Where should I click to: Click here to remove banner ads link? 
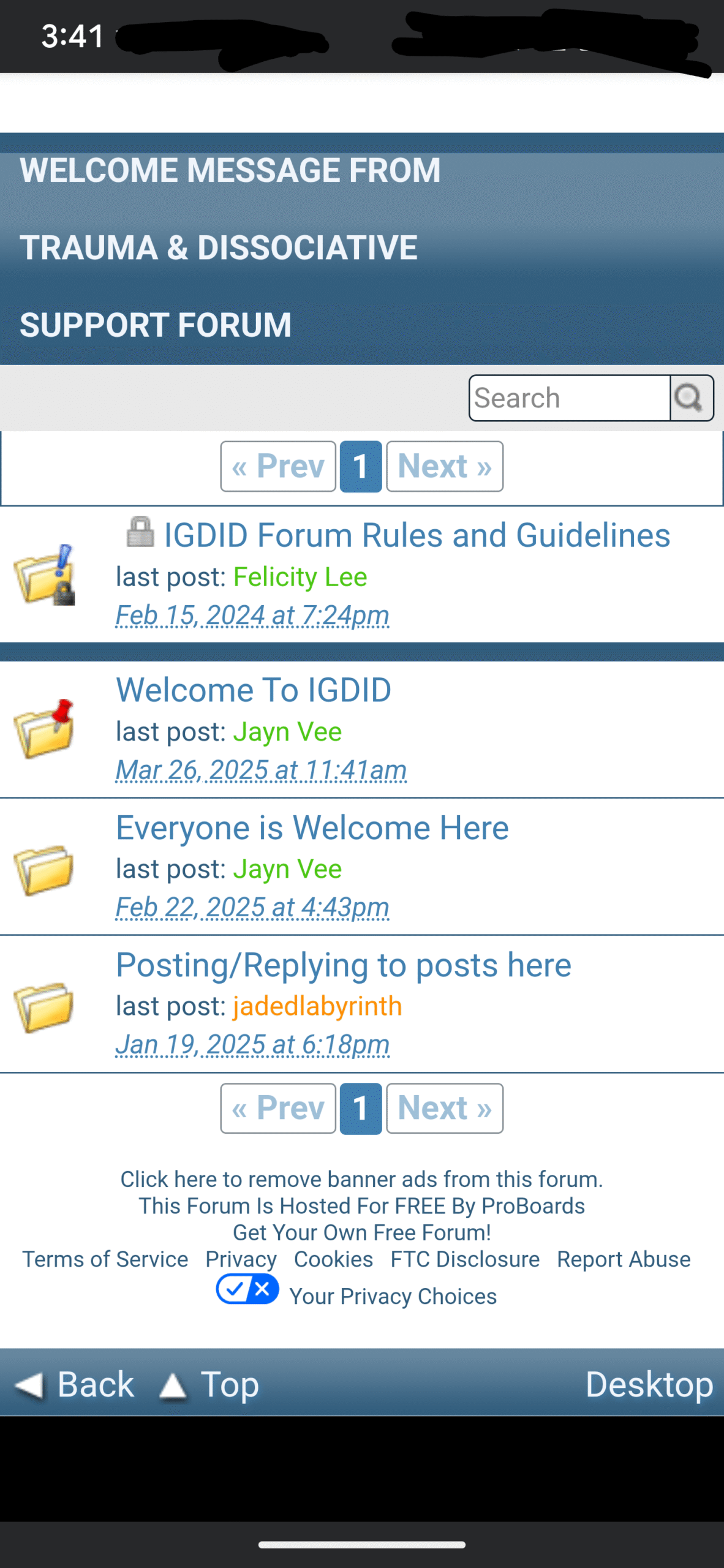pyautogui.click(x=361, y=1179)
